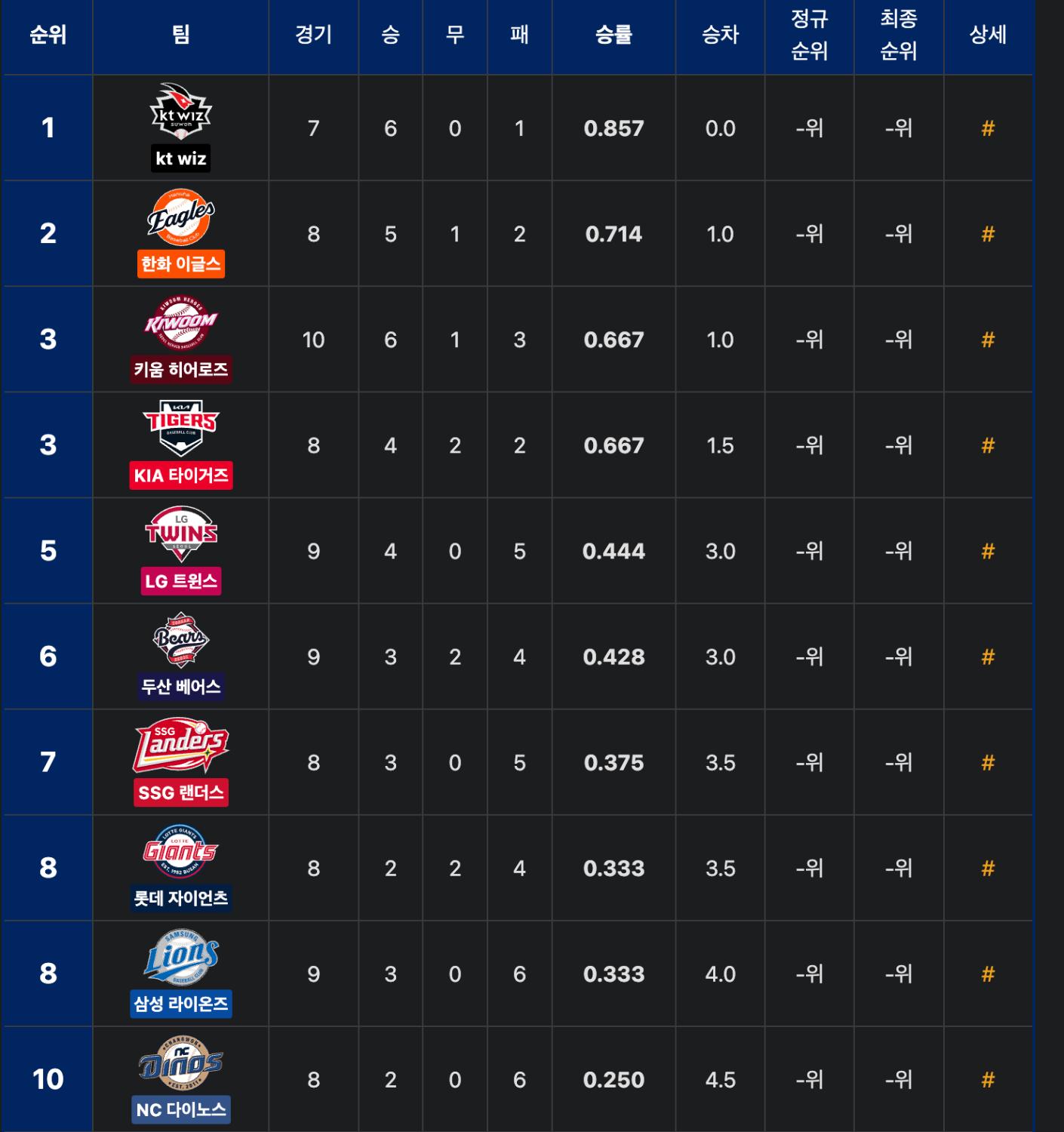Open the detail # link for 삼성 라이온즈
This screenshot has height=1132, width=1064.
987,974
